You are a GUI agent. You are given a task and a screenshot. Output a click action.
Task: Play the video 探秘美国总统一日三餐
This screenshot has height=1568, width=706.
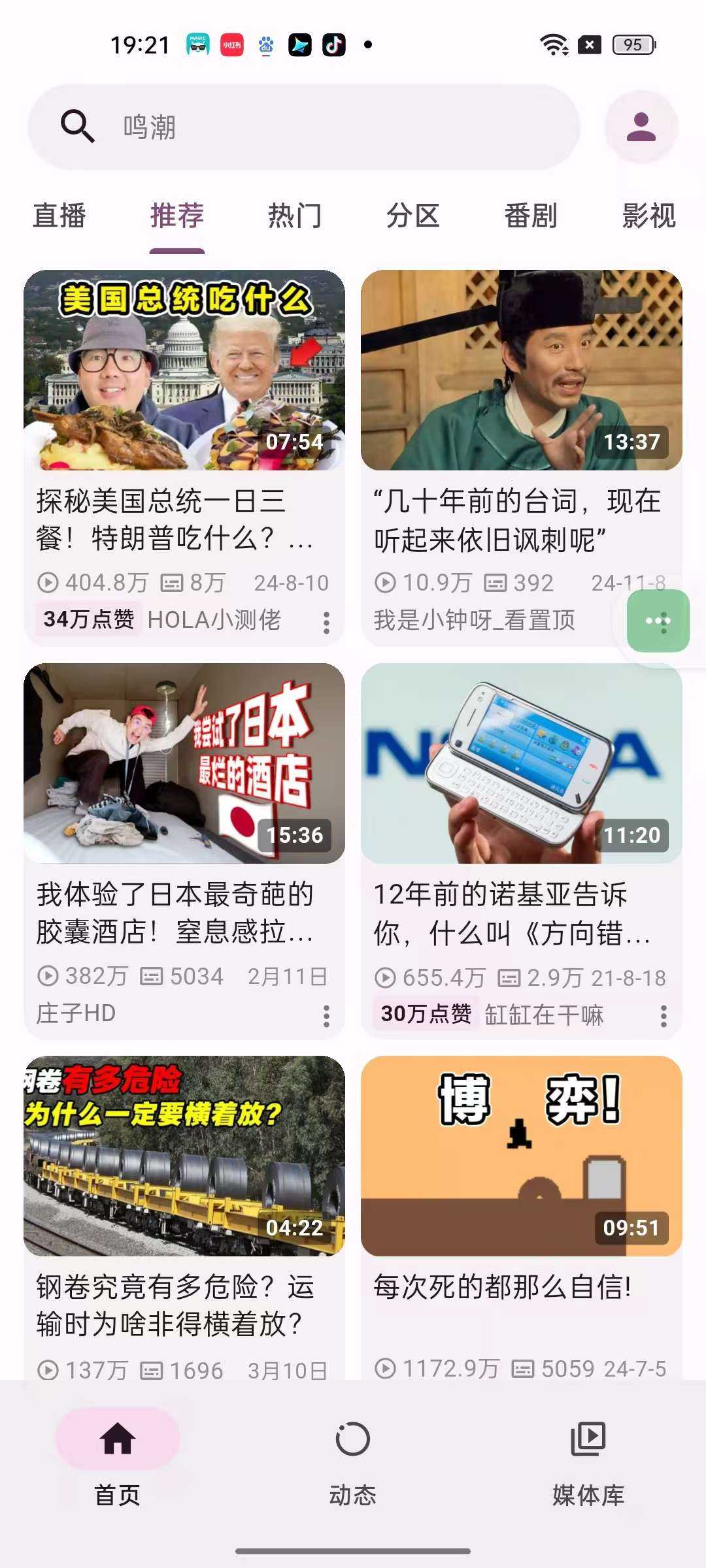coord(184,370)
